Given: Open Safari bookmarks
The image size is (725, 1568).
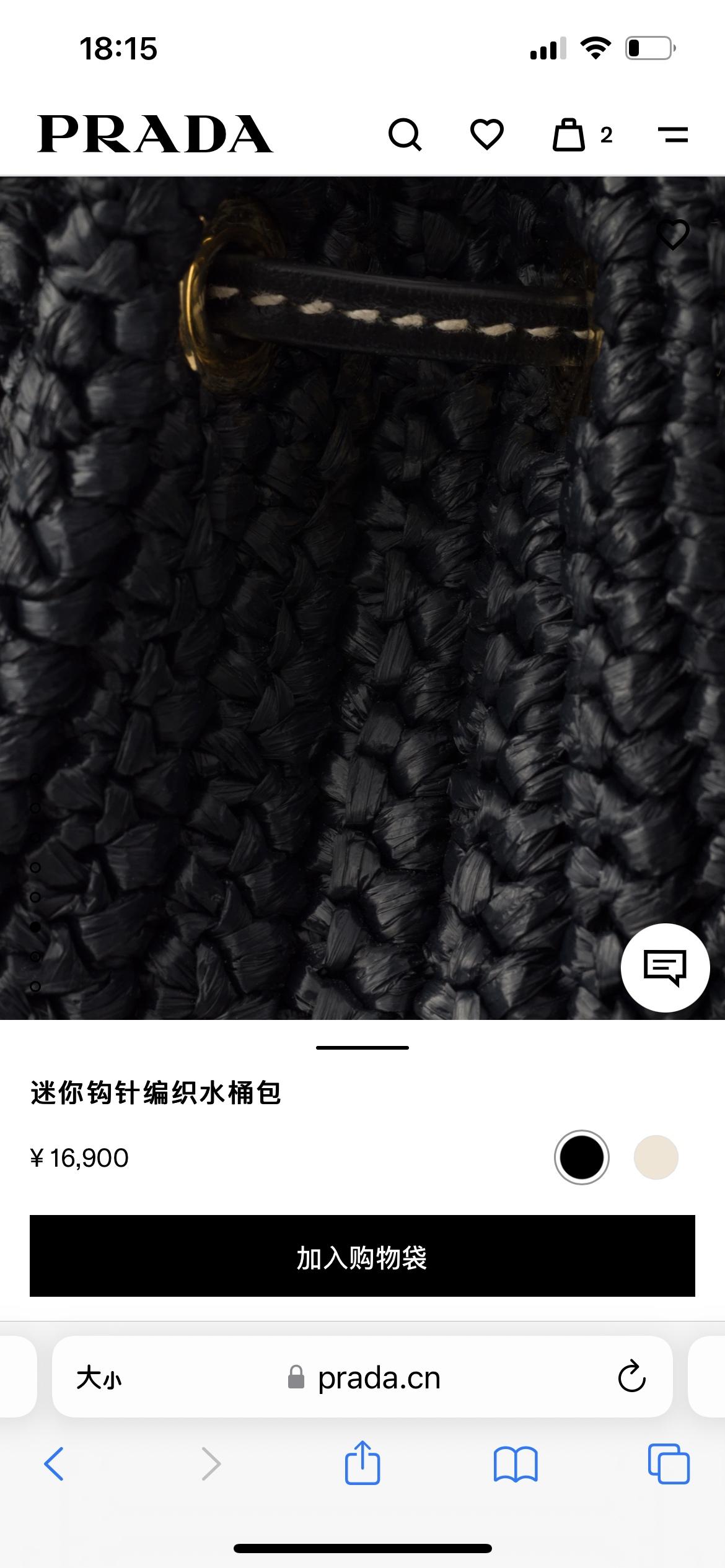Looking at the screenshot, I should [x=516, y=1464].
